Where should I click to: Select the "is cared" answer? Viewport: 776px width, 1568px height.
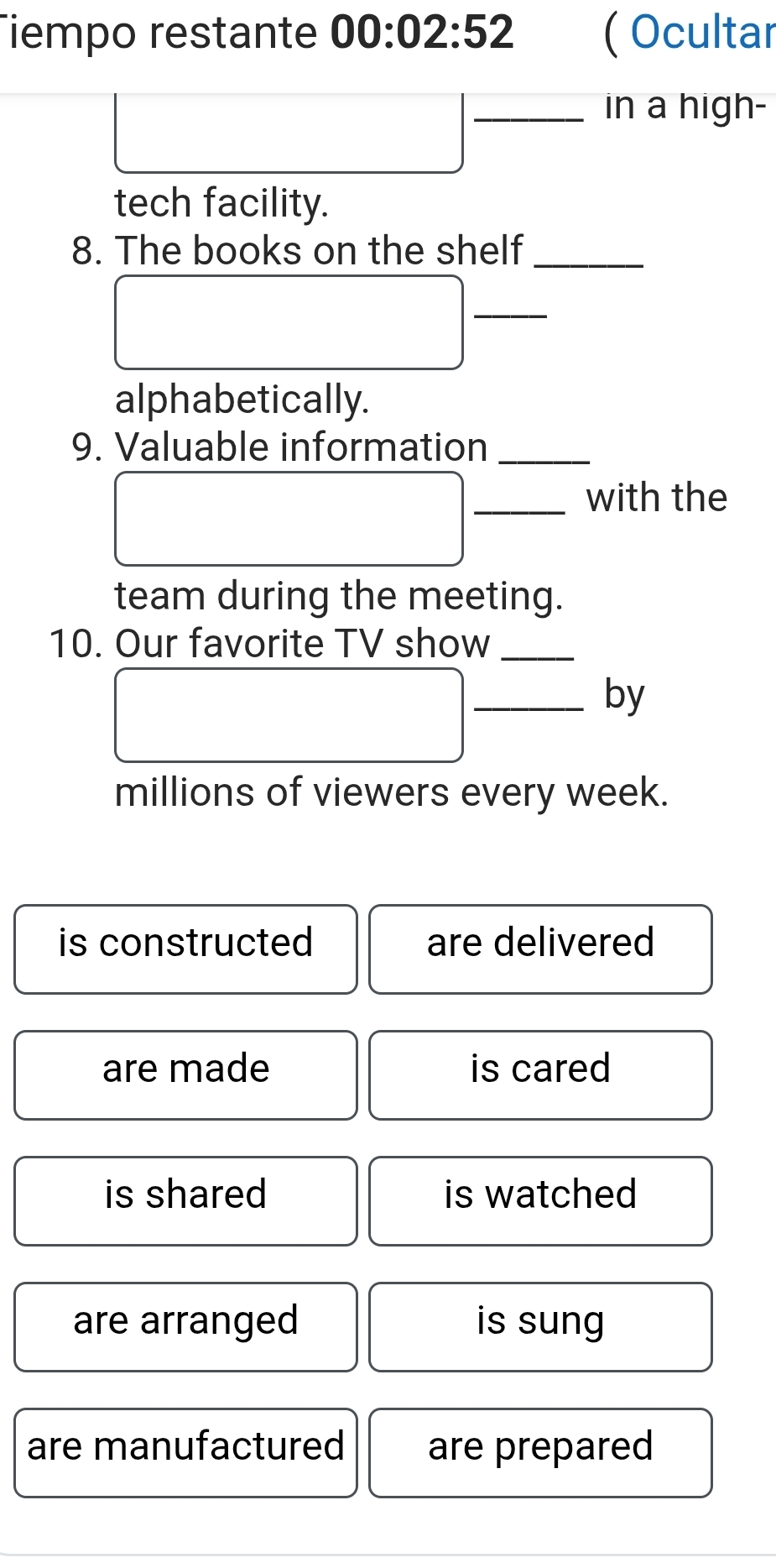click(x=540, y=1075)
